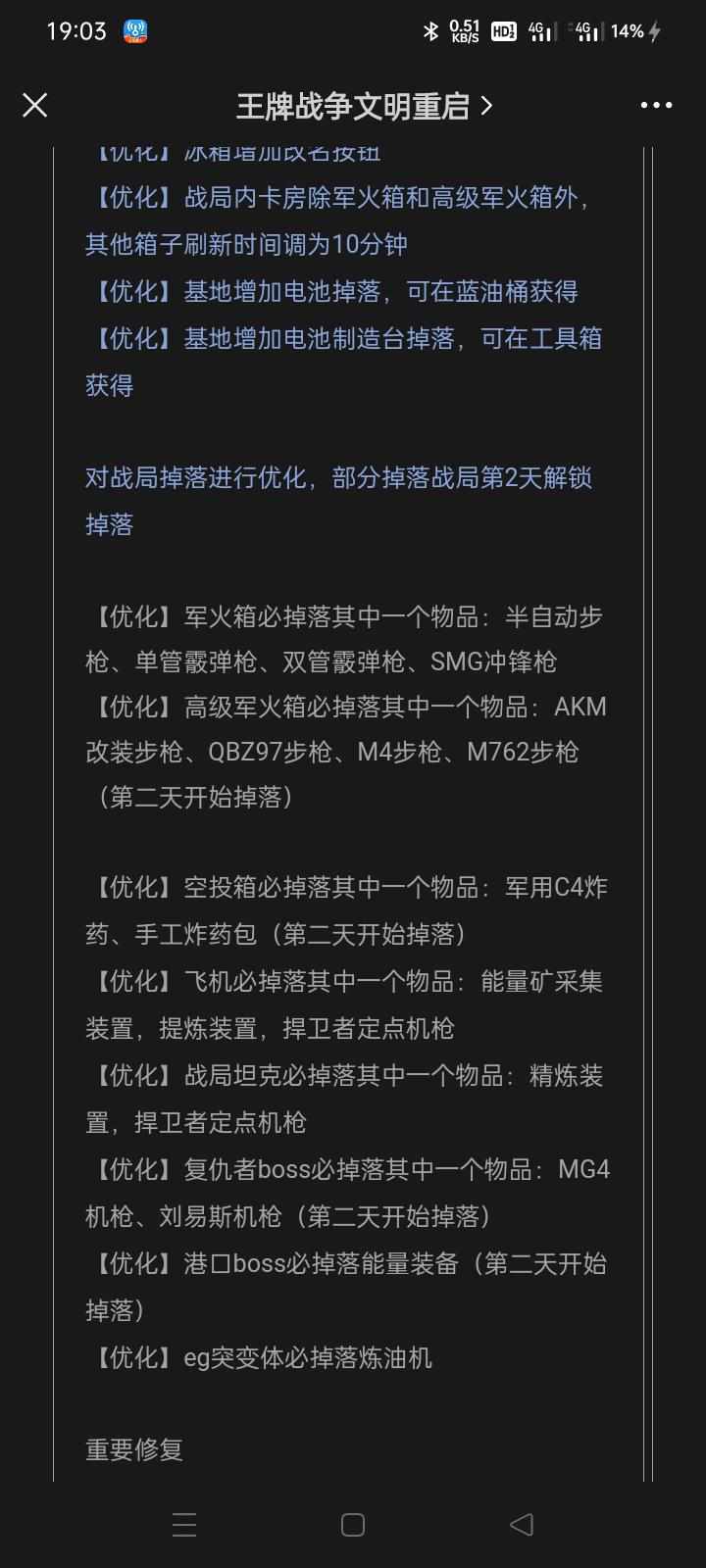Open recent apps from navigation bar
706x1568 pixels.
click(x=184, y=1524)
